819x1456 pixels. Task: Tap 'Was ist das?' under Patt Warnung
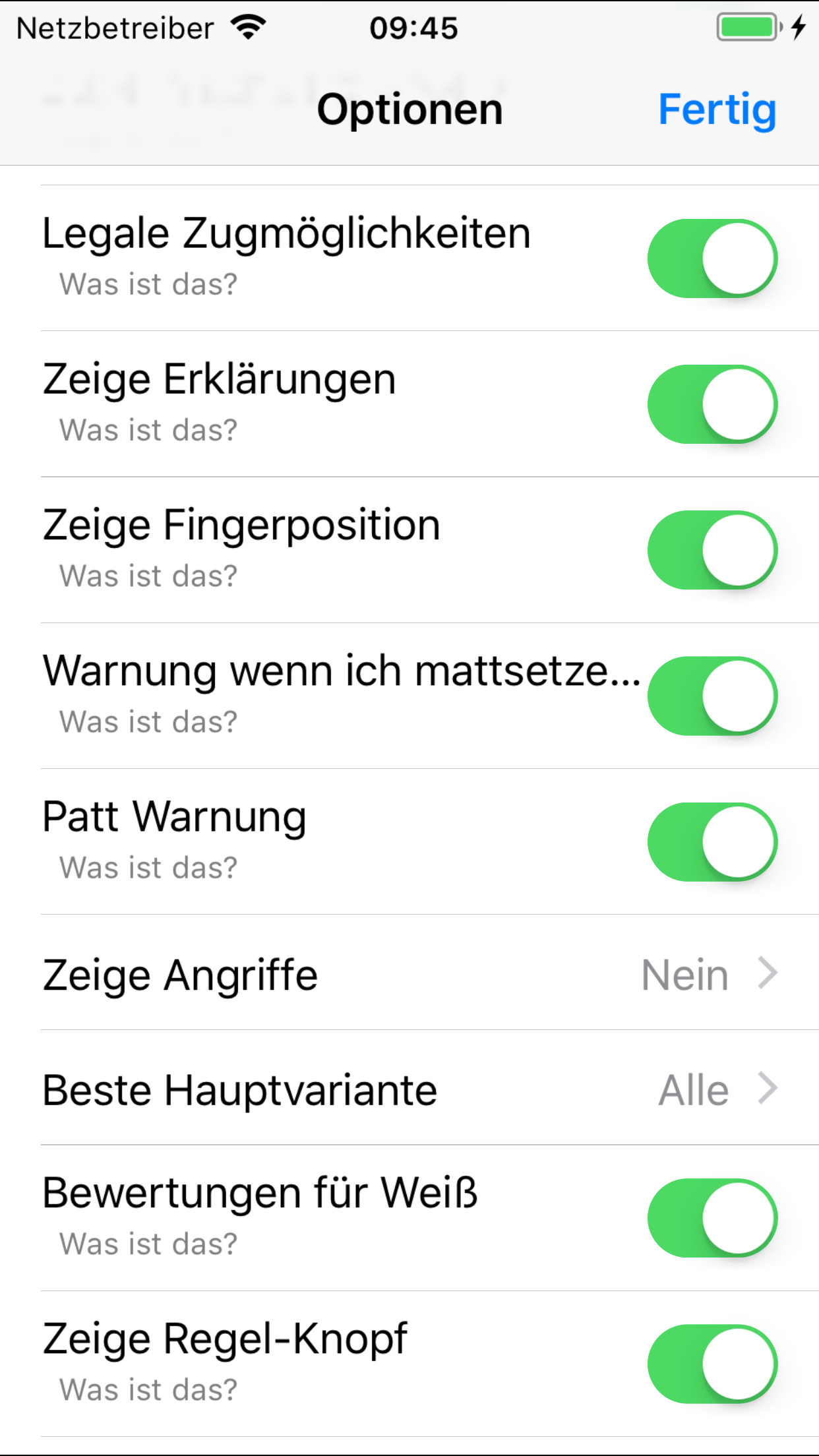(x=148, y=868)
